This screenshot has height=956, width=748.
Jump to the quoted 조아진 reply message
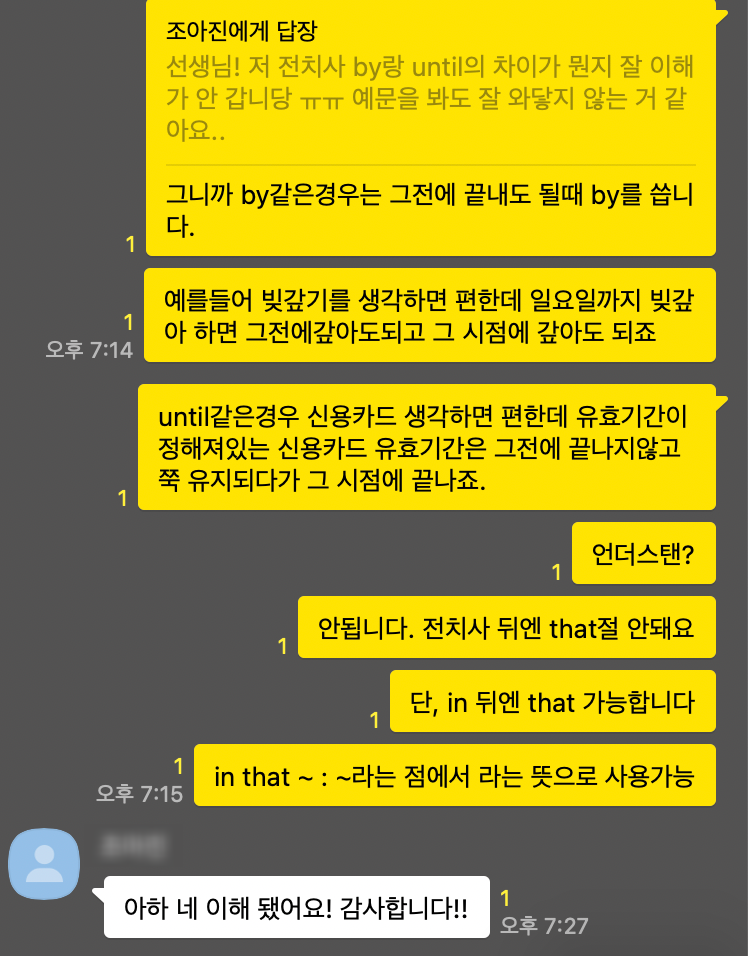pyautogui.click(x=430, y=84)
